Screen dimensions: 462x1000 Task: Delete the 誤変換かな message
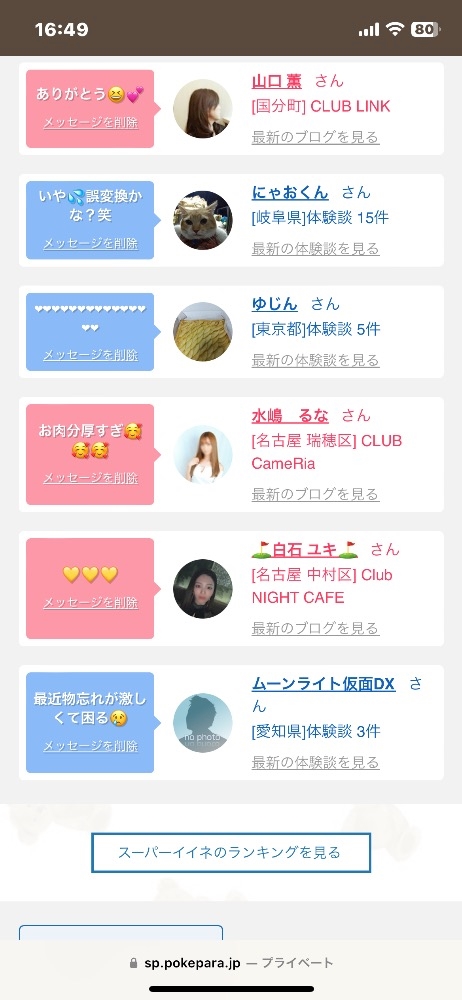point(91,243)
